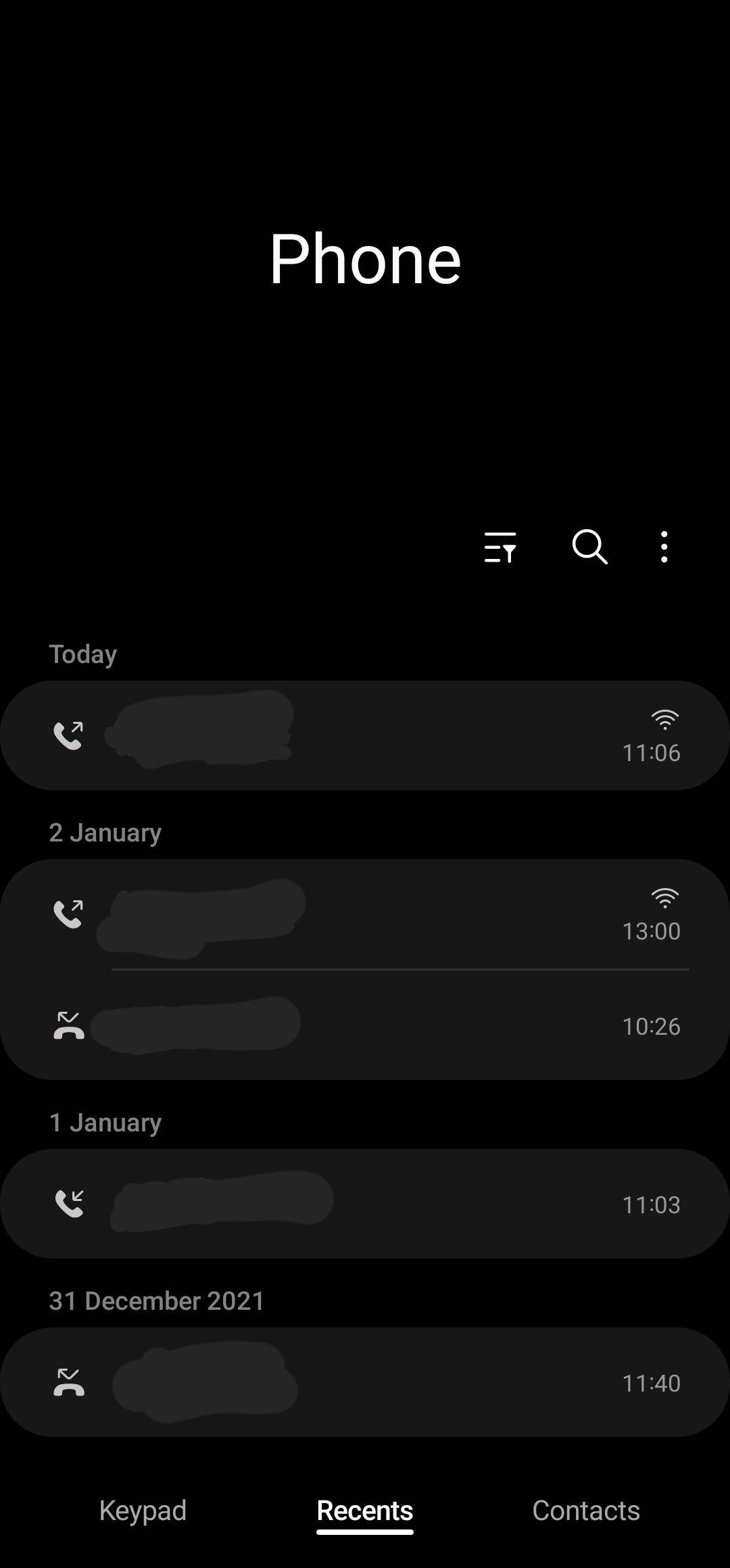Click the Today section header
The image size is (730, 1568).
point(82,653)
